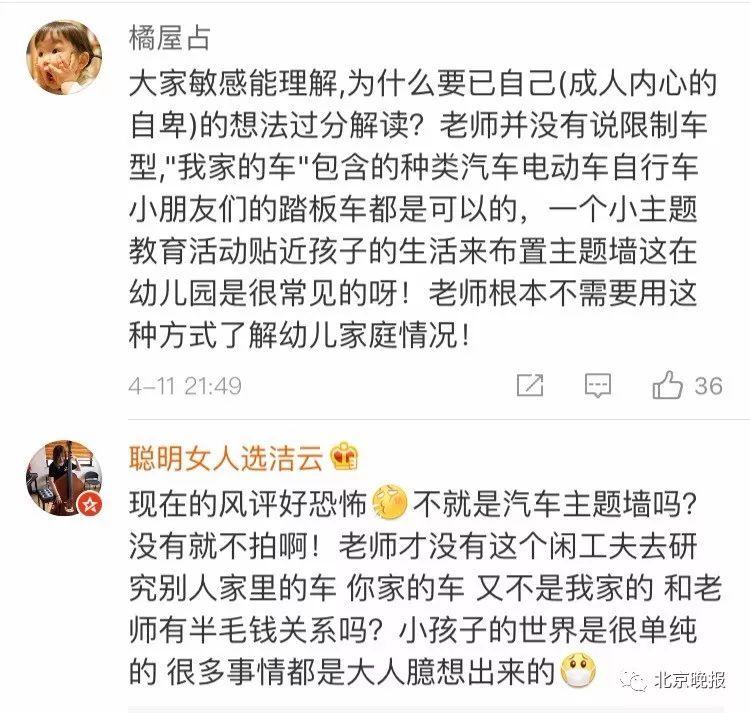750x713 pixels.
Task: Reply to 橘屋占's comment
Action: pos(598,385)
